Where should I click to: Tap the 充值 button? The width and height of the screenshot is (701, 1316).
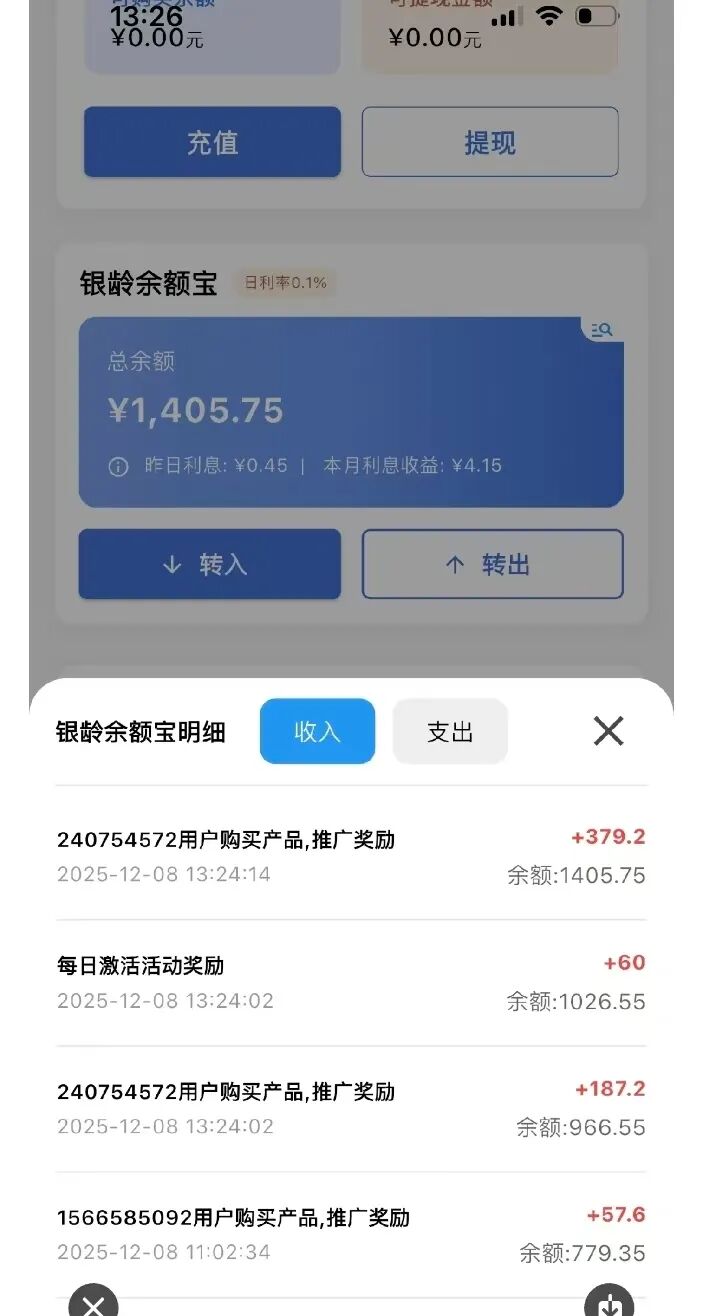[212, 142]
